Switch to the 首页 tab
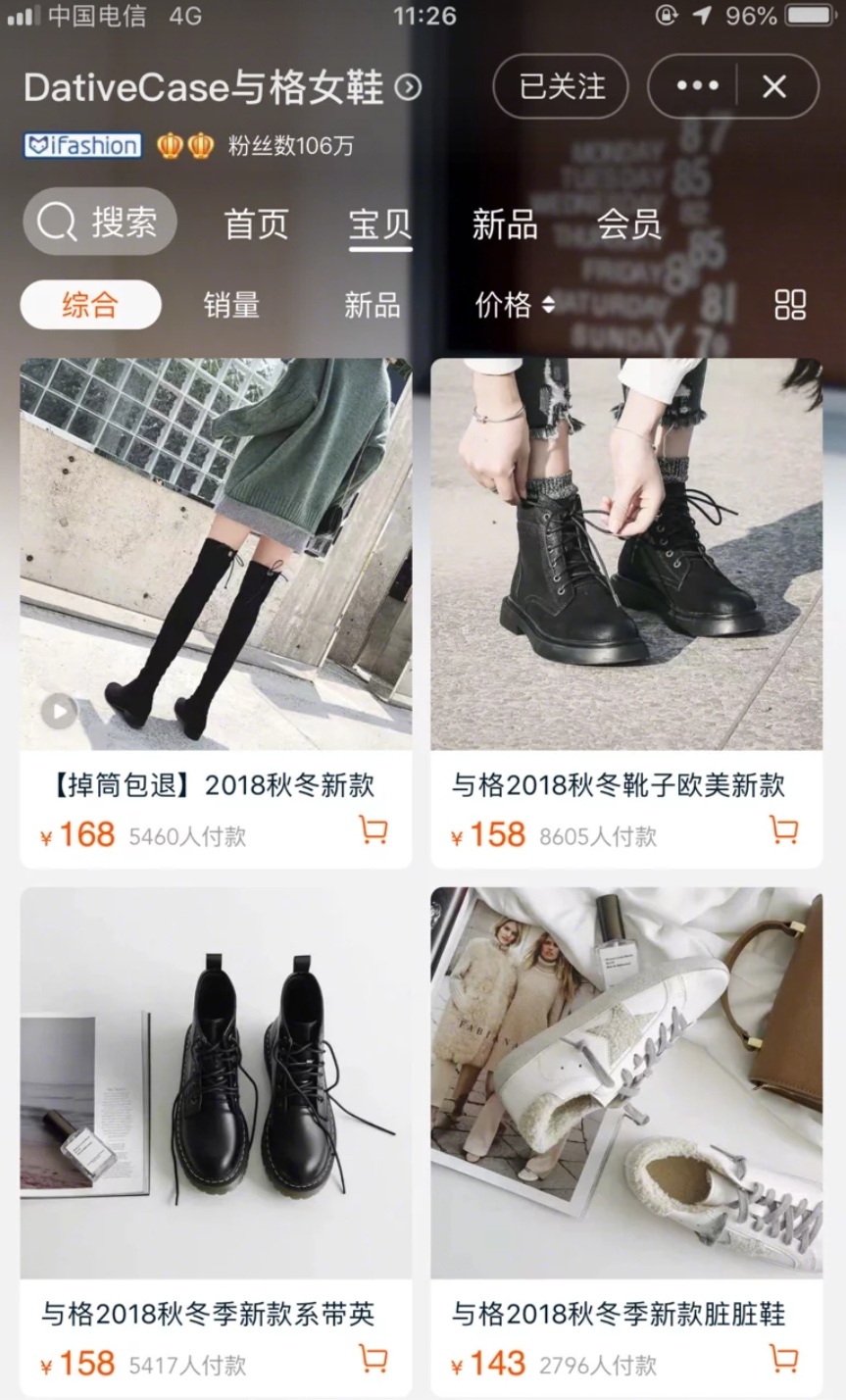Image resolution: width=846 pixels, height=1400 pixels. pos(256,225)
